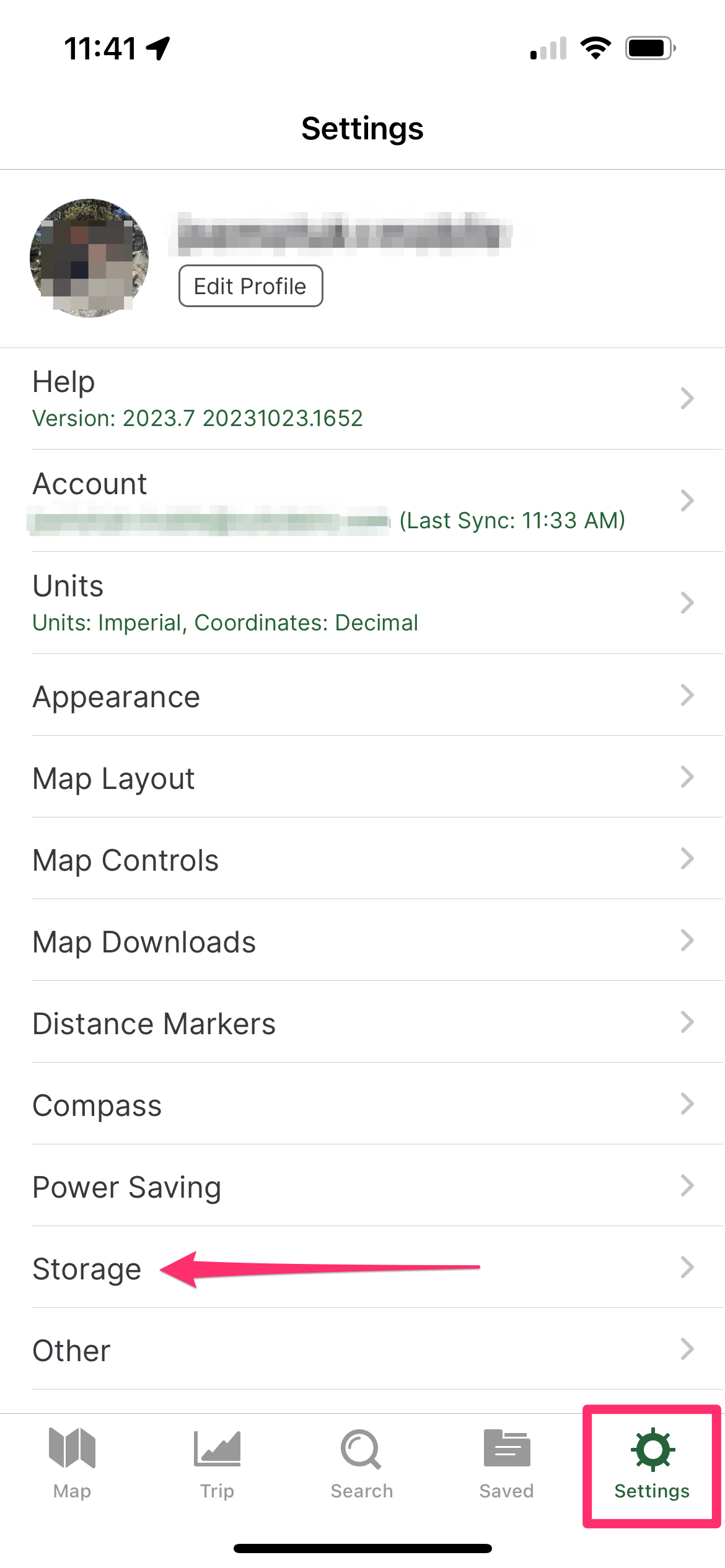725x1568 pixels.
Task: Open the Units settings
Action: [x=362, y=603]
